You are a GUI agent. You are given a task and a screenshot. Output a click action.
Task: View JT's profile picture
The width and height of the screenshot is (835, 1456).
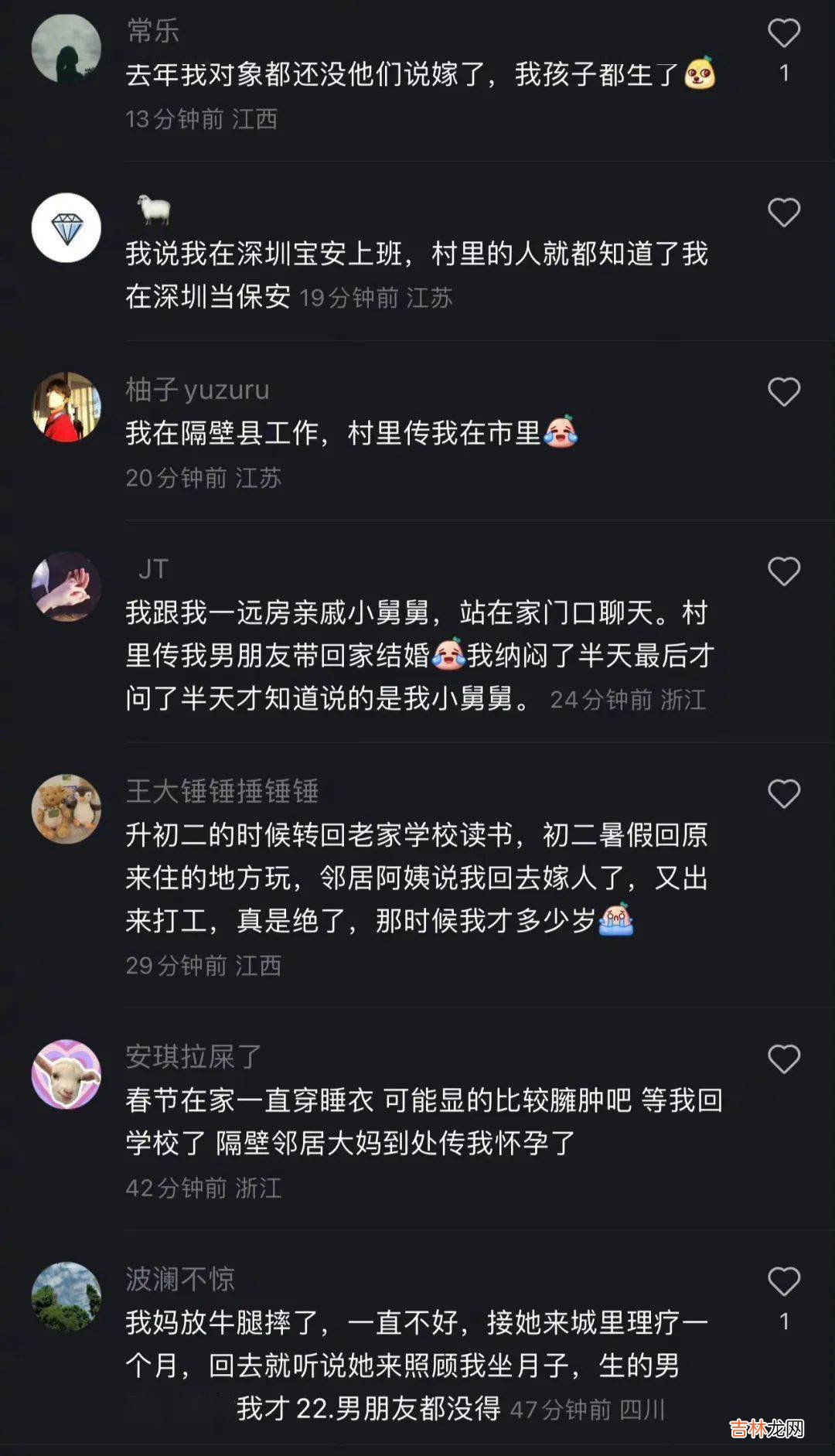pos(66,587)
